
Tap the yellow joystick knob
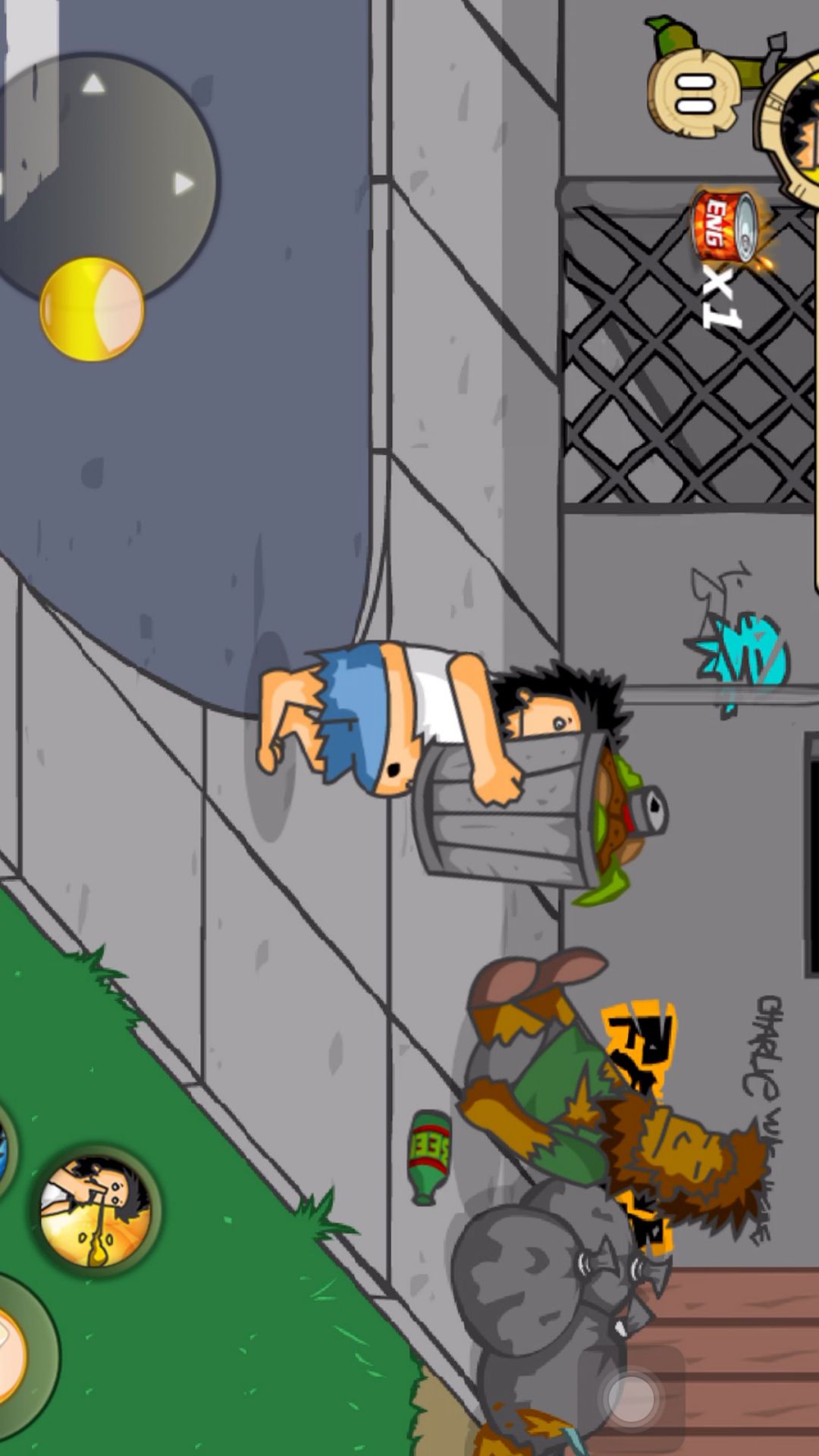pyautogui.click(x=92, y=309)
